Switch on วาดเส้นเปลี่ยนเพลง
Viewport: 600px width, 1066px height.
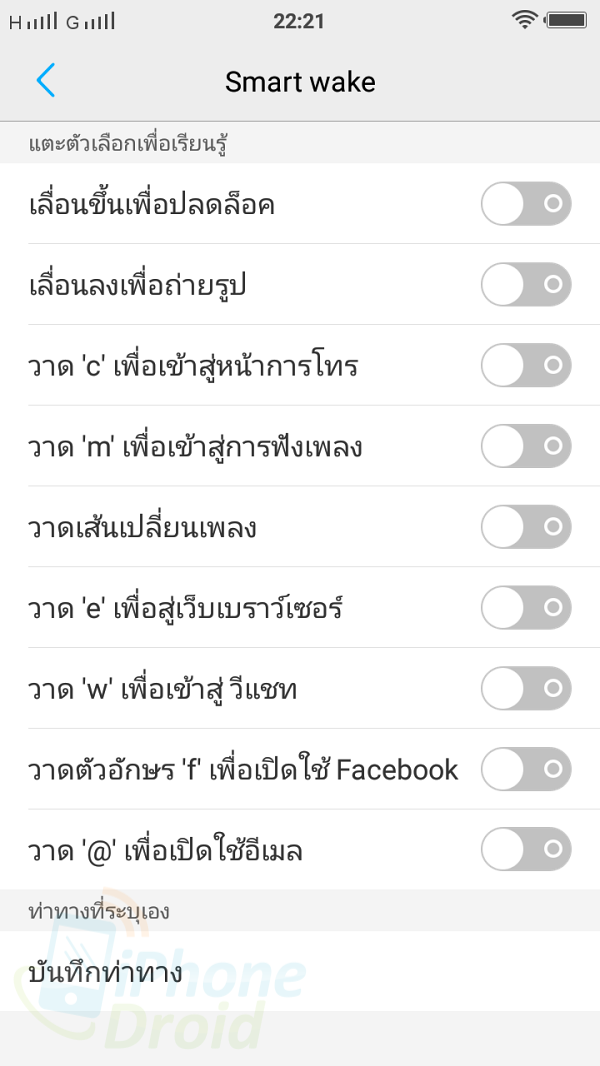click(526, 527)
